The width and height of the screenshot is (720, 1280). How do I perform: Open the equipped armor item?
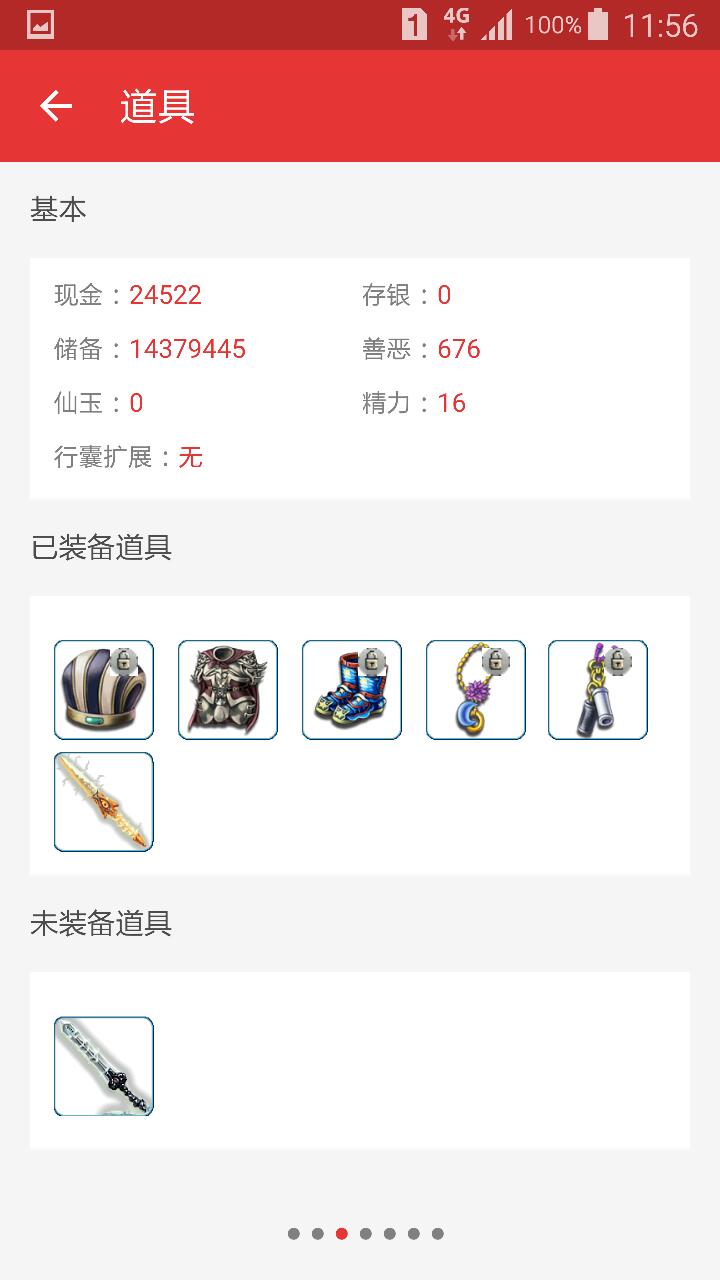[228, 690]
